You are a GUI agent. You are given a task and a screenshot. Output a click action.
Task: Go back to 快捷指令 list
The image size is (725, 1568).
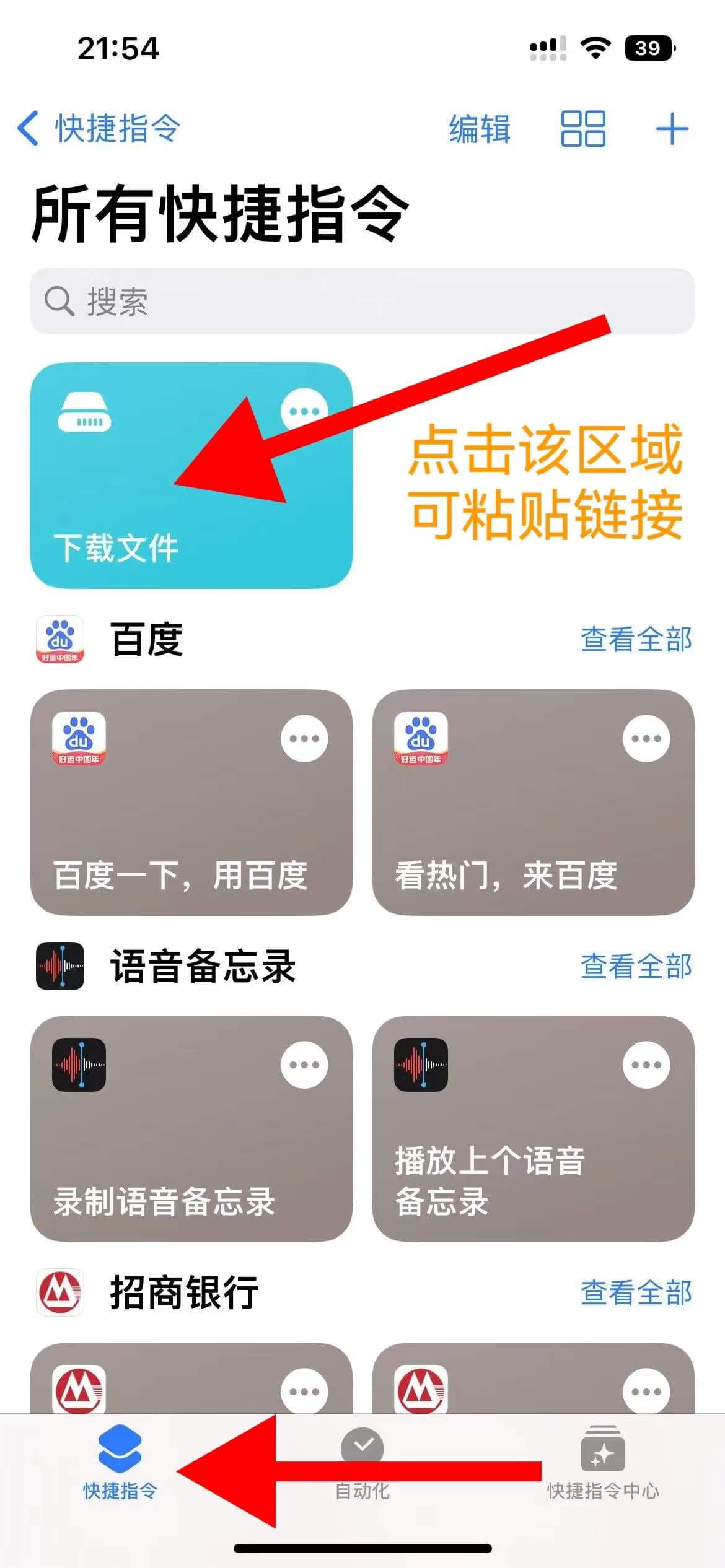[99, 129]
